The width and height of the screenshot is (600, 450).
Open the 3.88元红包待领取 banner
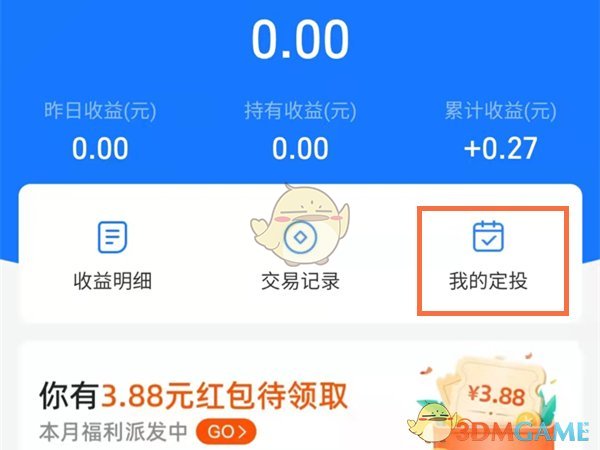(194, 397)
